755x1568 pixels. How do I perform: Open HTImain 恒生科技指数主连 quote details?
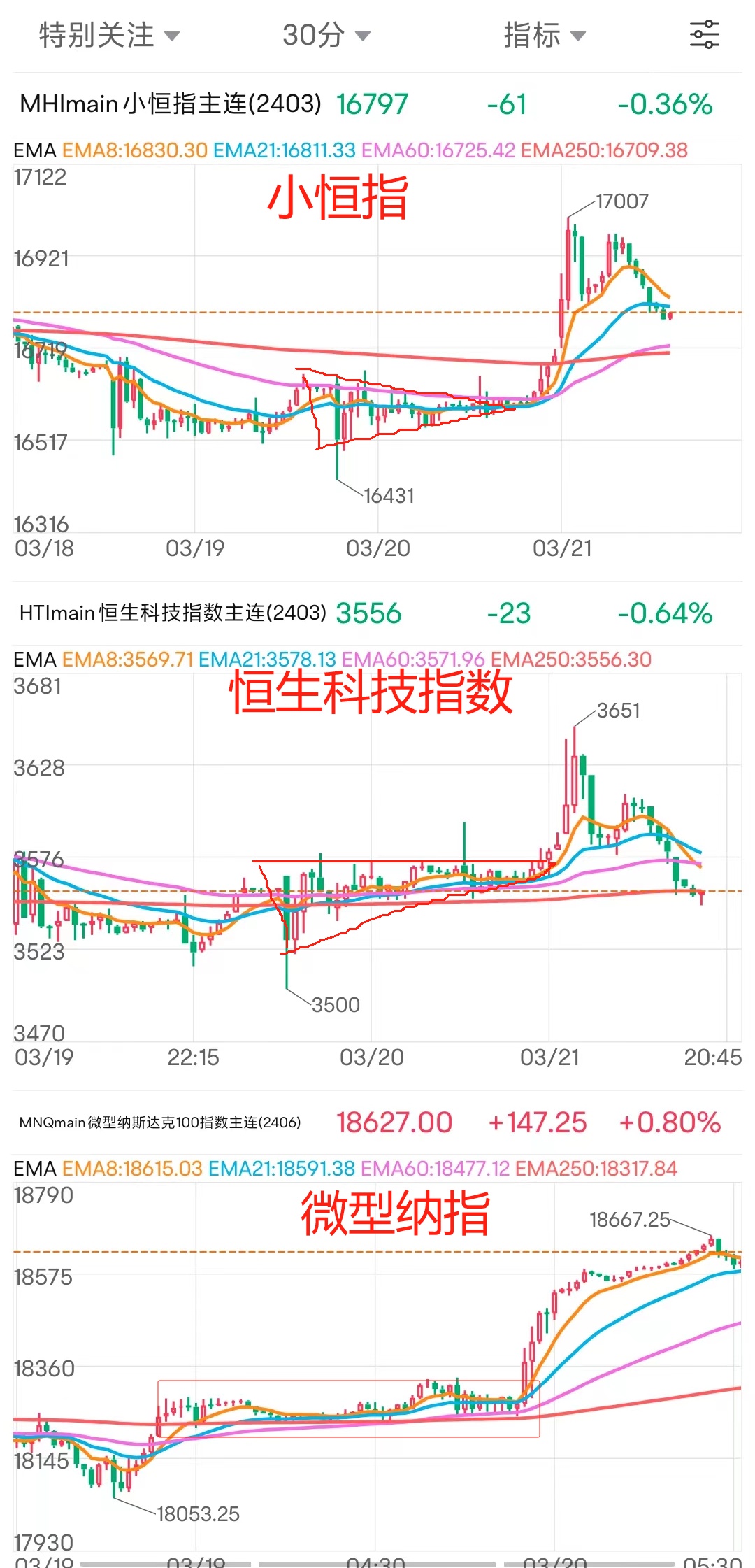pos(173,613)
